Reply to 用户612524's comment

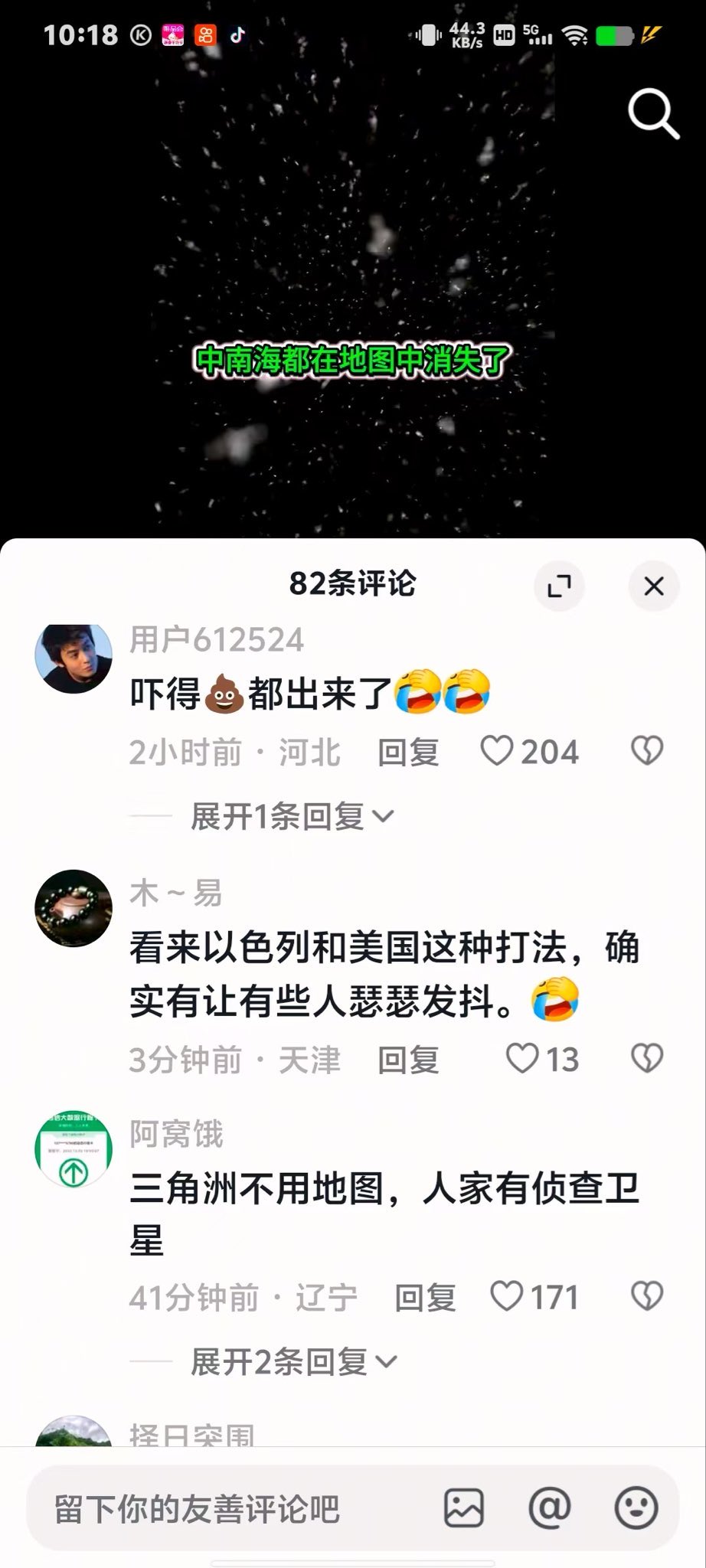tap(408, 753)
